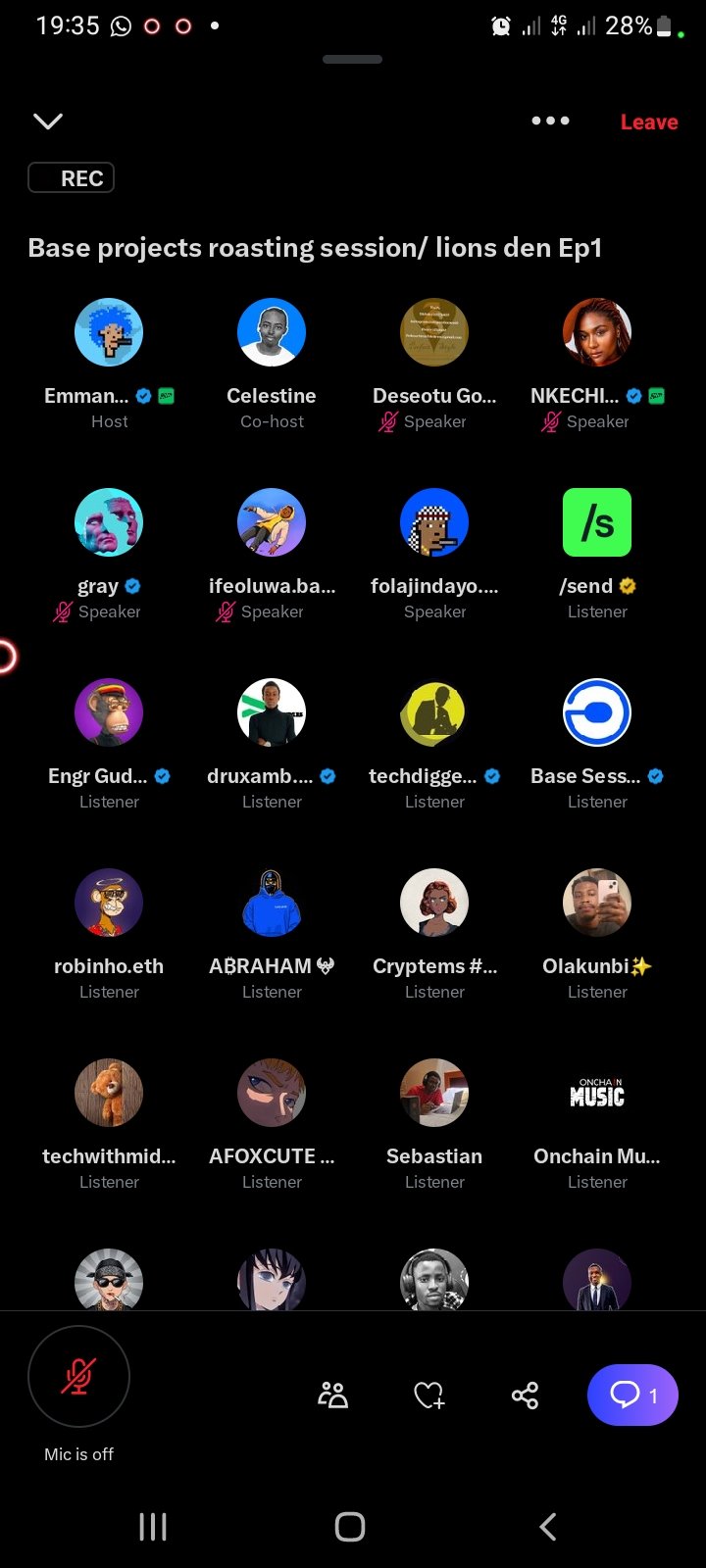Minimize the Space with the down chevron

[48, 121]
